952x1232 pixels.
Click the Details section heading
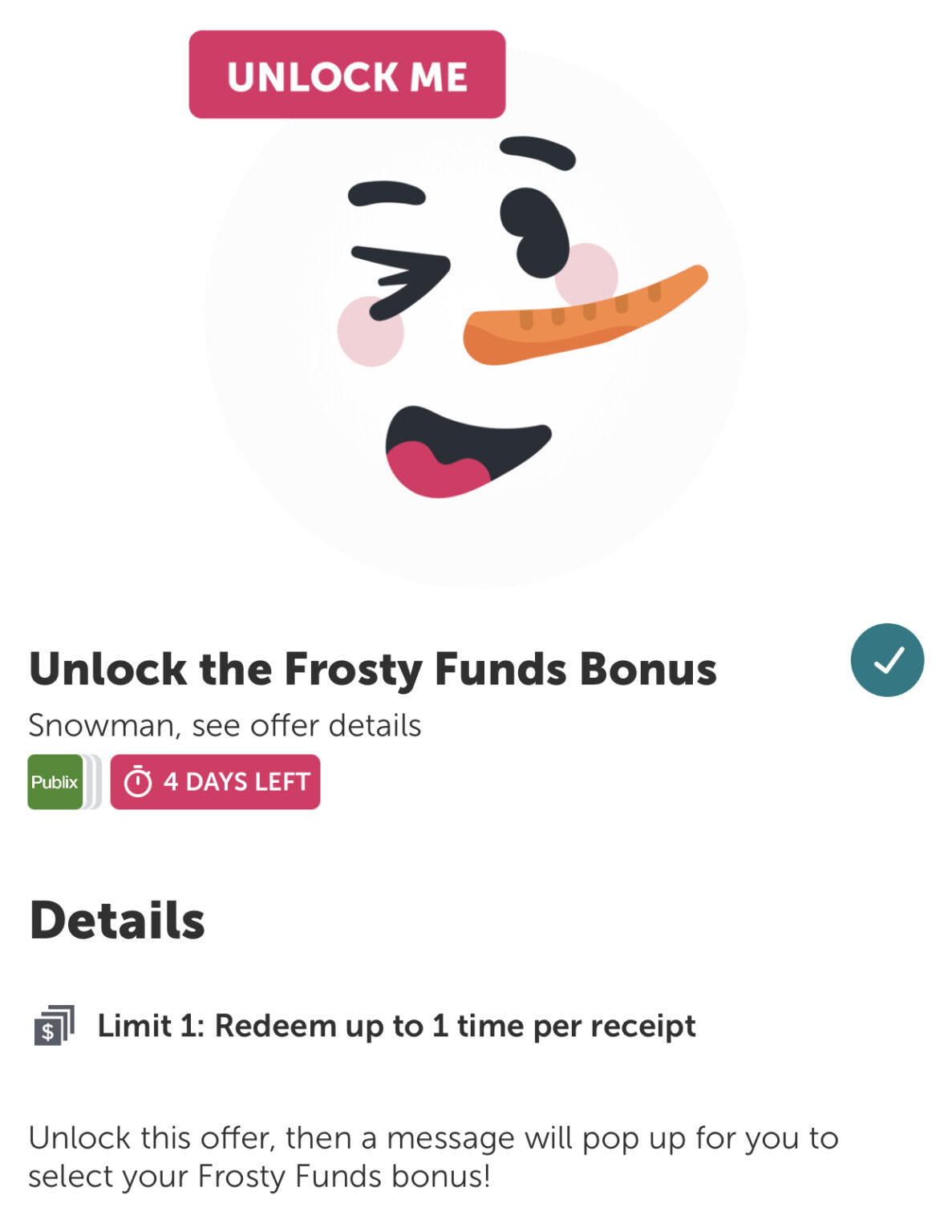tap(116, 918)
